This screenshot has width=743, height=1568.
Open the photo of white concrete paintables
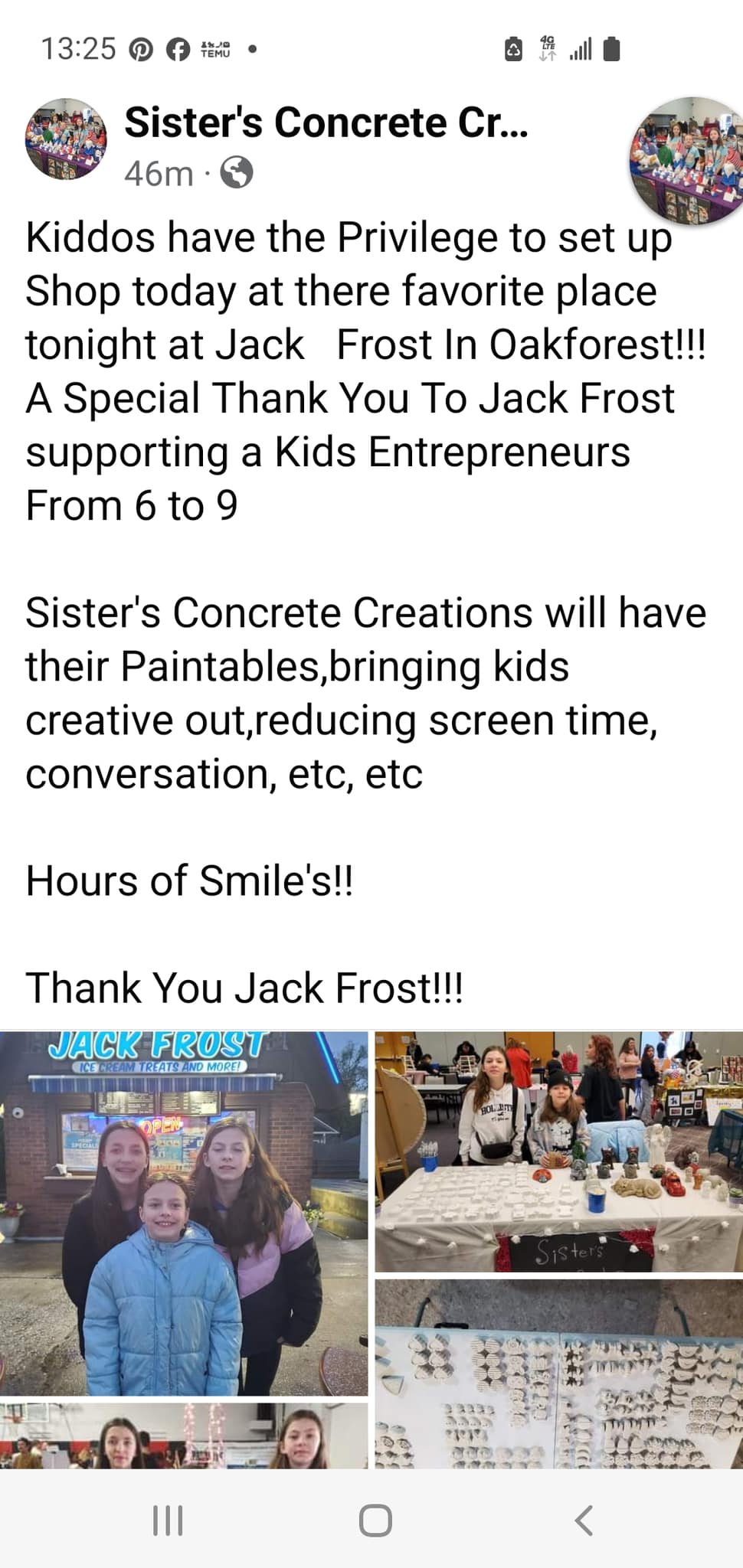tap(558, 1374)
